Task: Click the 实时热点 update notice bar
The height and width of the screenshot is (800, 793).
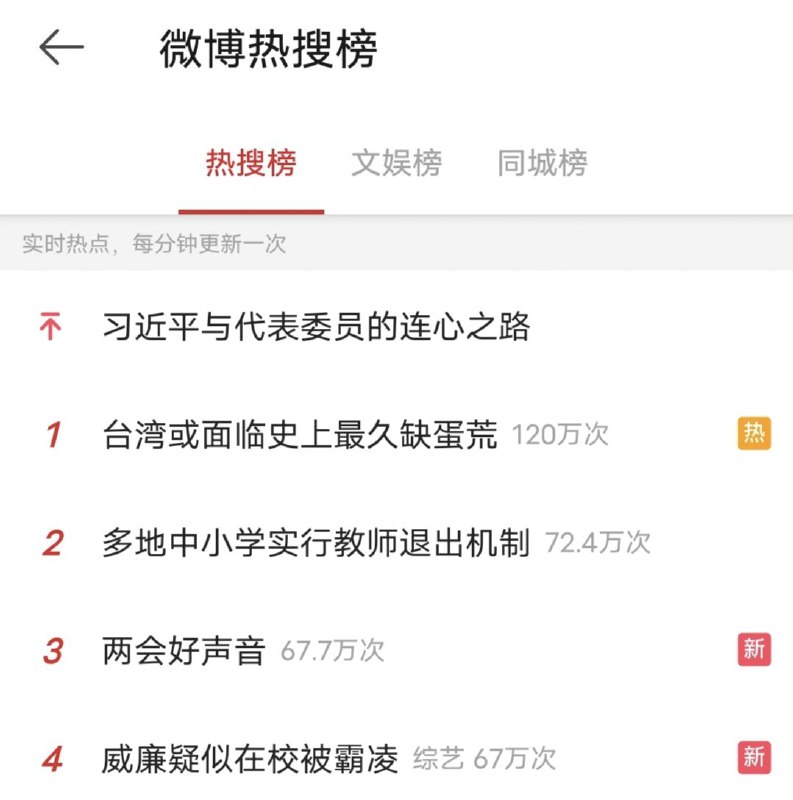Action: click(153, 244)
